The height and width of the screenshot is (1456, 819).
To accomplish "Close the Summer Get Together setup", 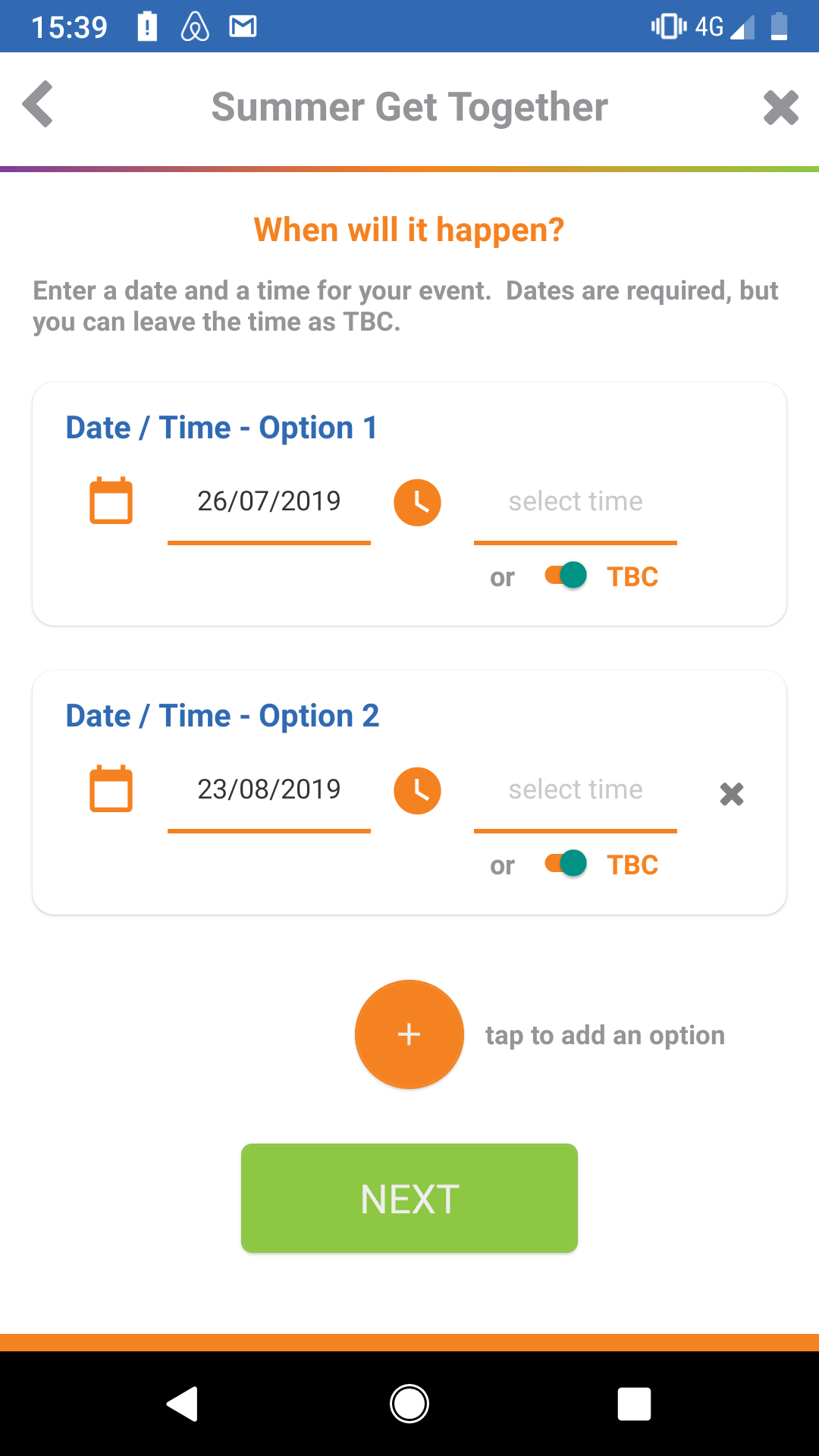I will 781,107.
